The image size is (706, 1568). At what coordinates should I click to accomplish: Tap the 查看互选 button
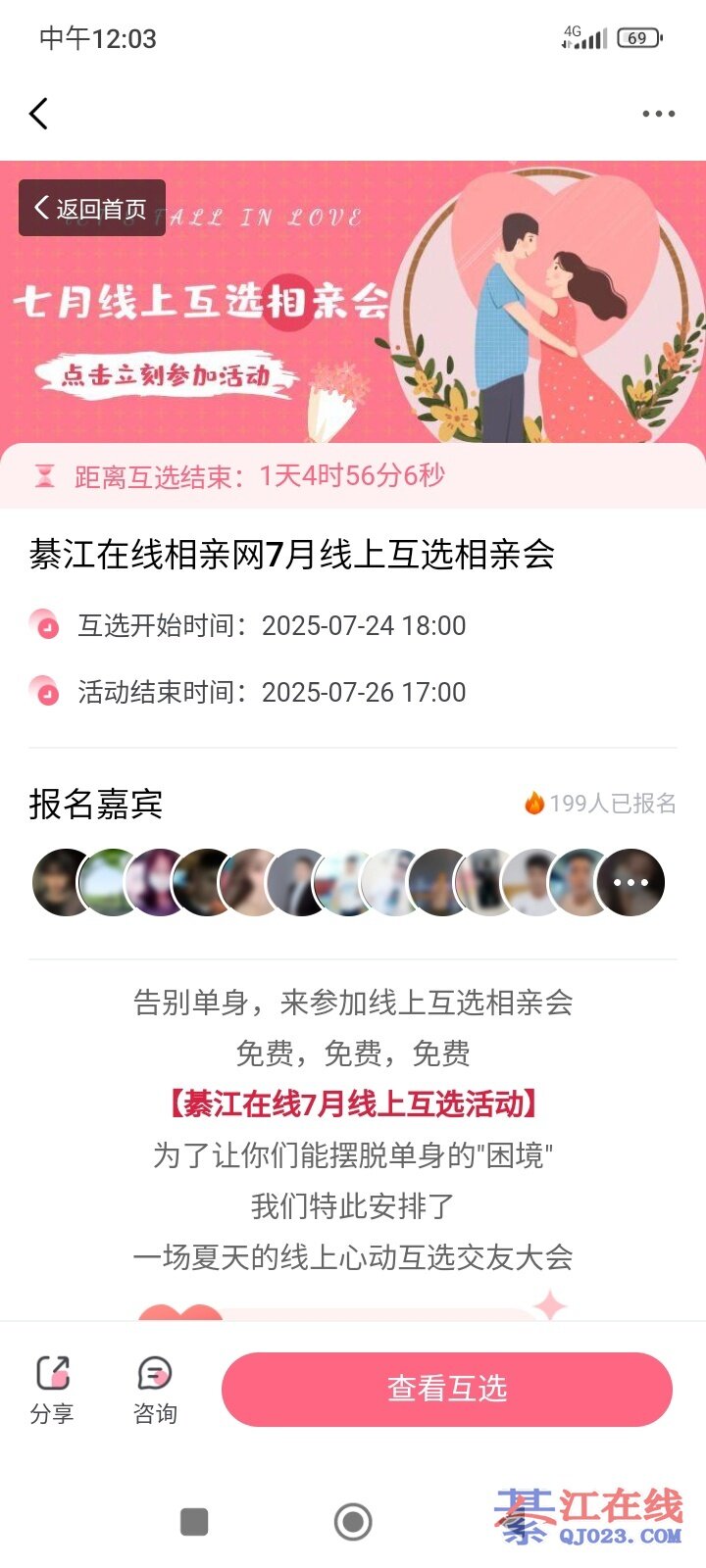pos(446,1389)
